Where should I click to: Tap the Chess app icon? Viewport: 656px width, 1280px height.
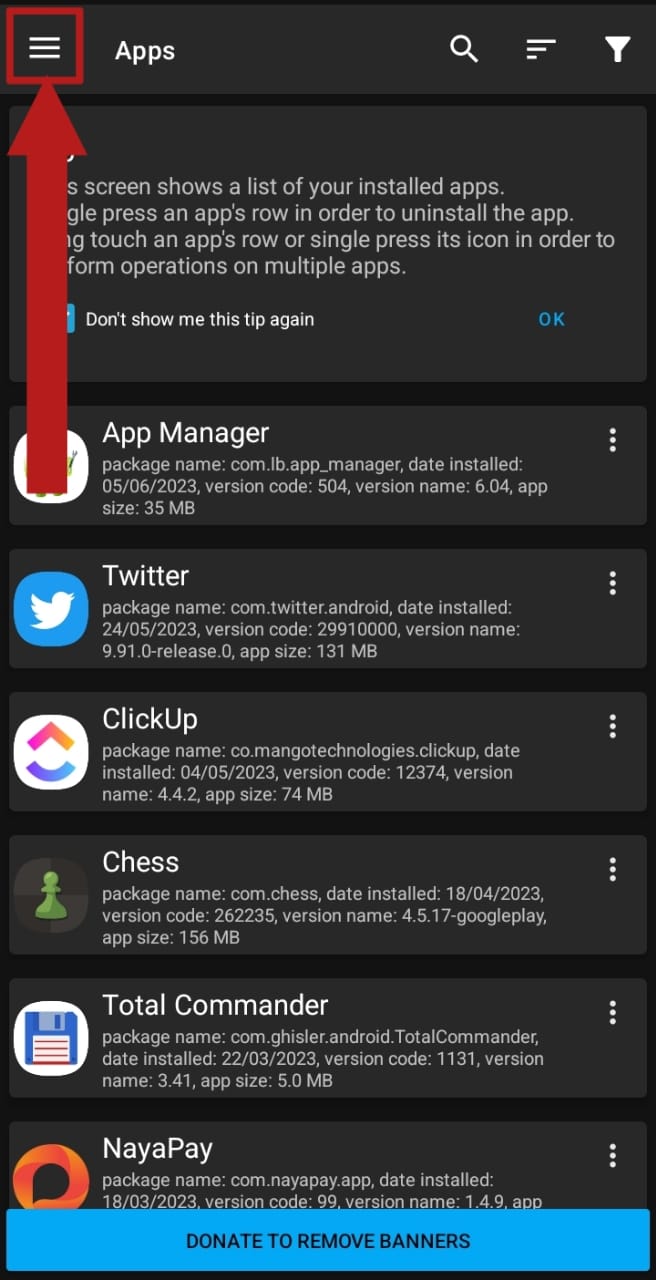pos(51,894)
